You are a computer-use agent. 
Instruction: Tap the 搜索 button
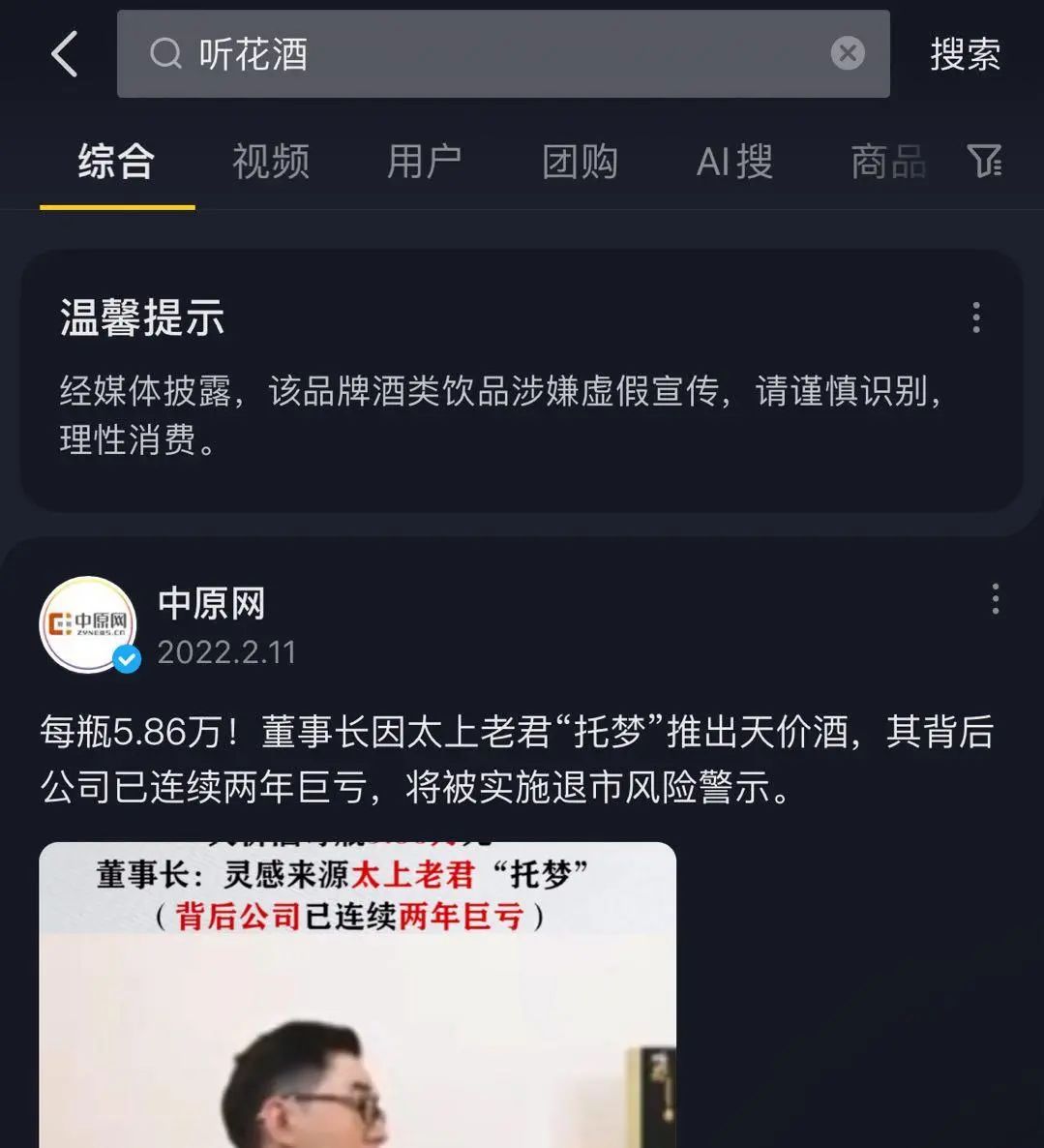click(x=965, y=54)
